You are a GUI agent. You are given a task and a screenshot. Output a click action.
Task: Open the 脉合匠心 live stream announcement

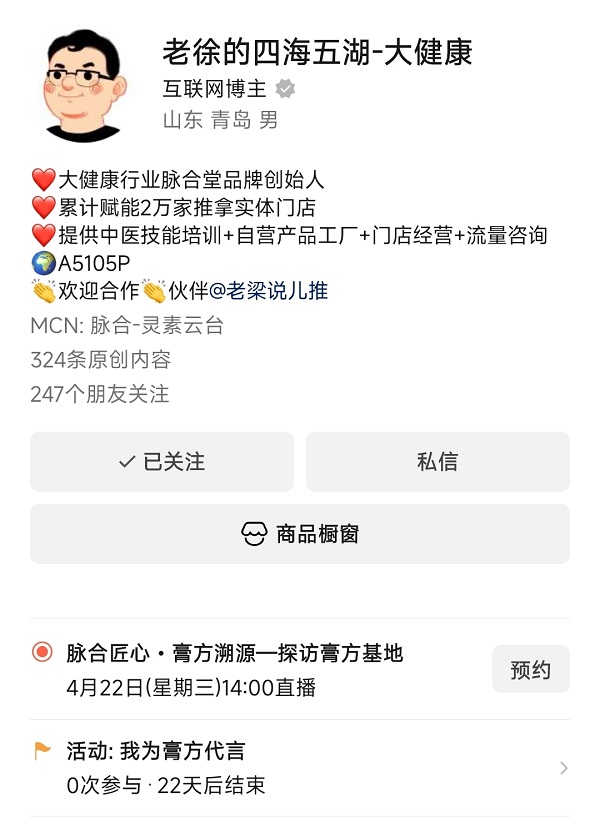(x=235, y=654)
